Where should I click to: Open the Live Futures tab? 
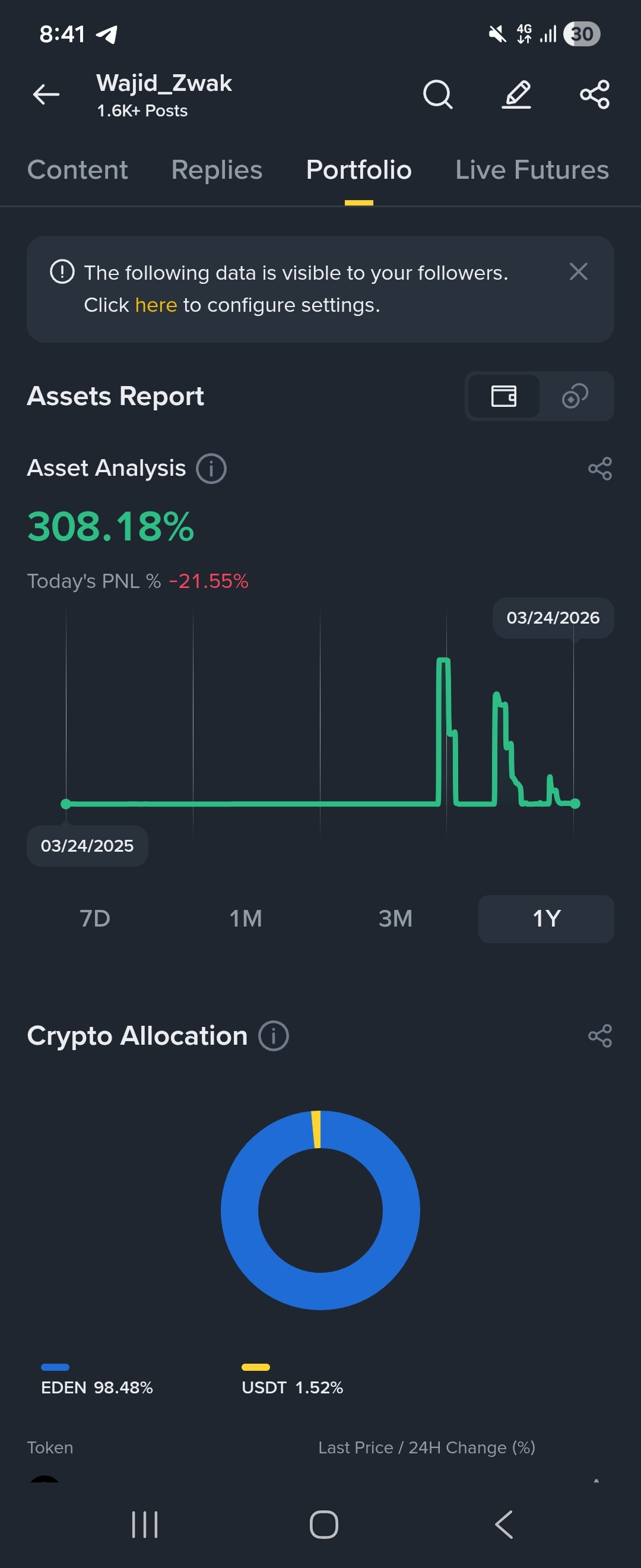(532, 170)
